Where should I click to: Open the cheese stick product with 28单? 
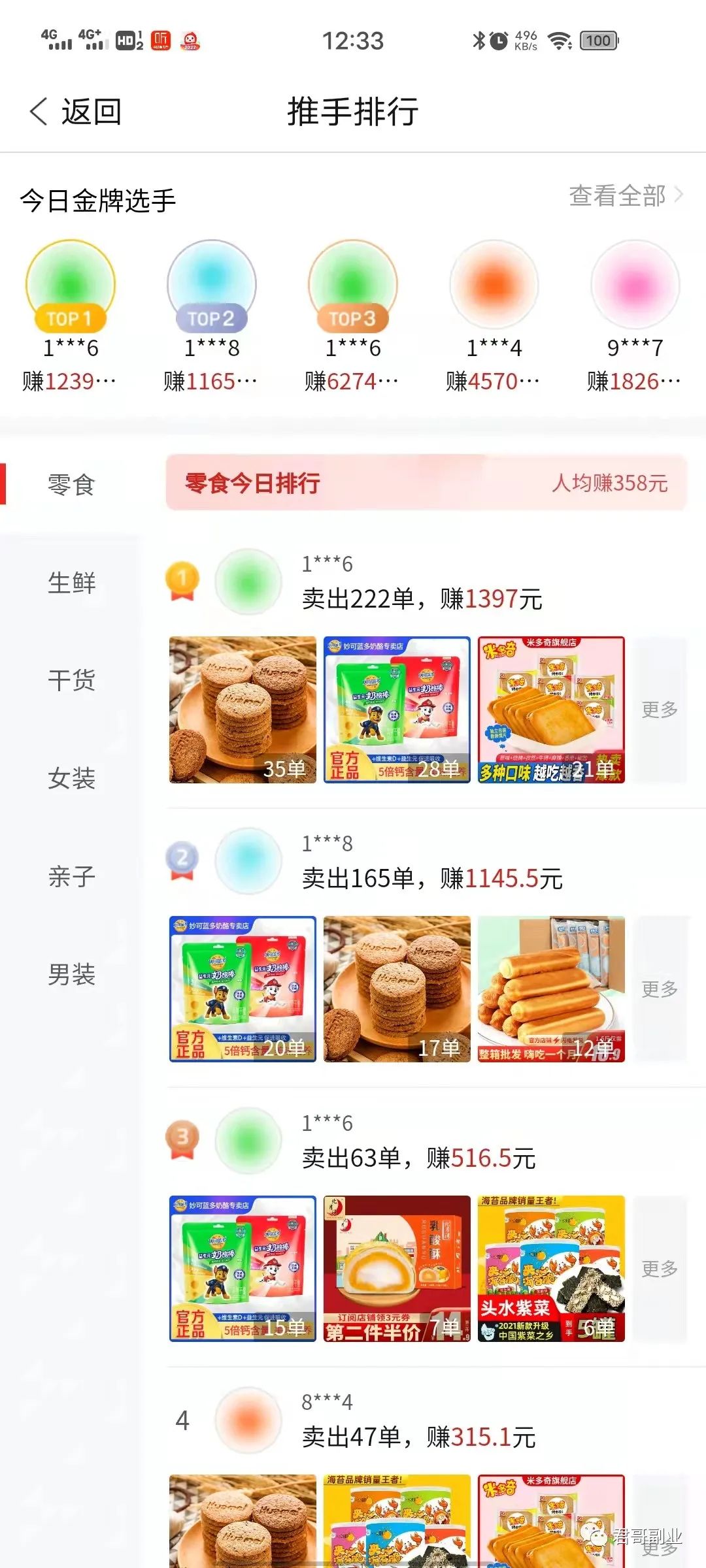click(x=397, y=710)
